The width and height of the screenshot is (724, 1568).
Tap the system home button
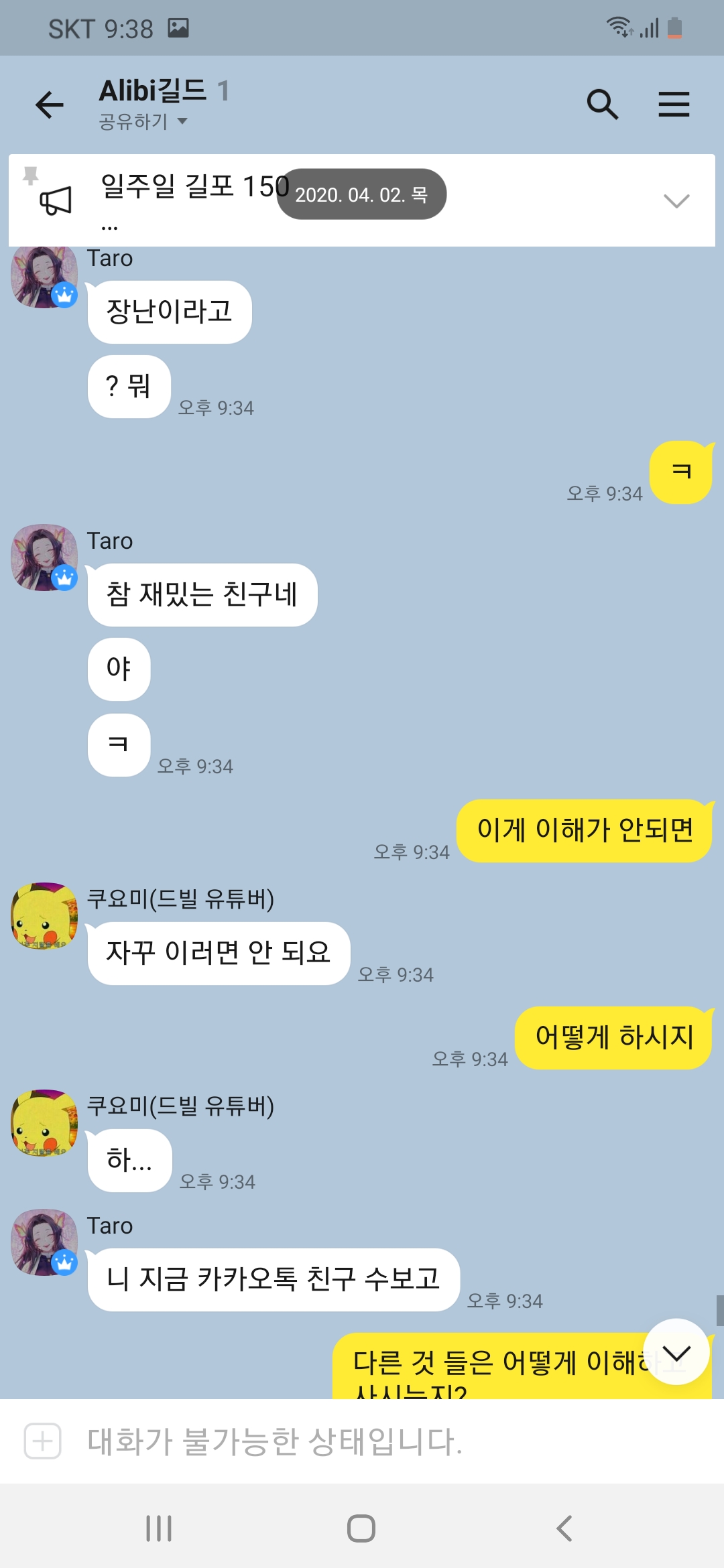coord(361,1528)
